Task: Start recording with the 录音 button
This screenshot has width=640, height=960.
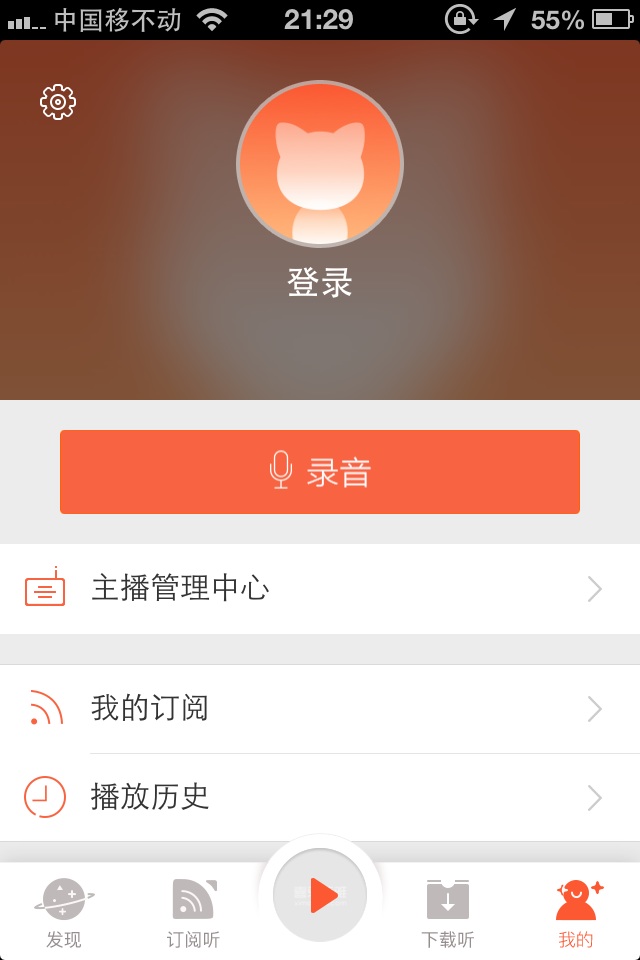Action: pyautogui.click(x=320, y=472)
